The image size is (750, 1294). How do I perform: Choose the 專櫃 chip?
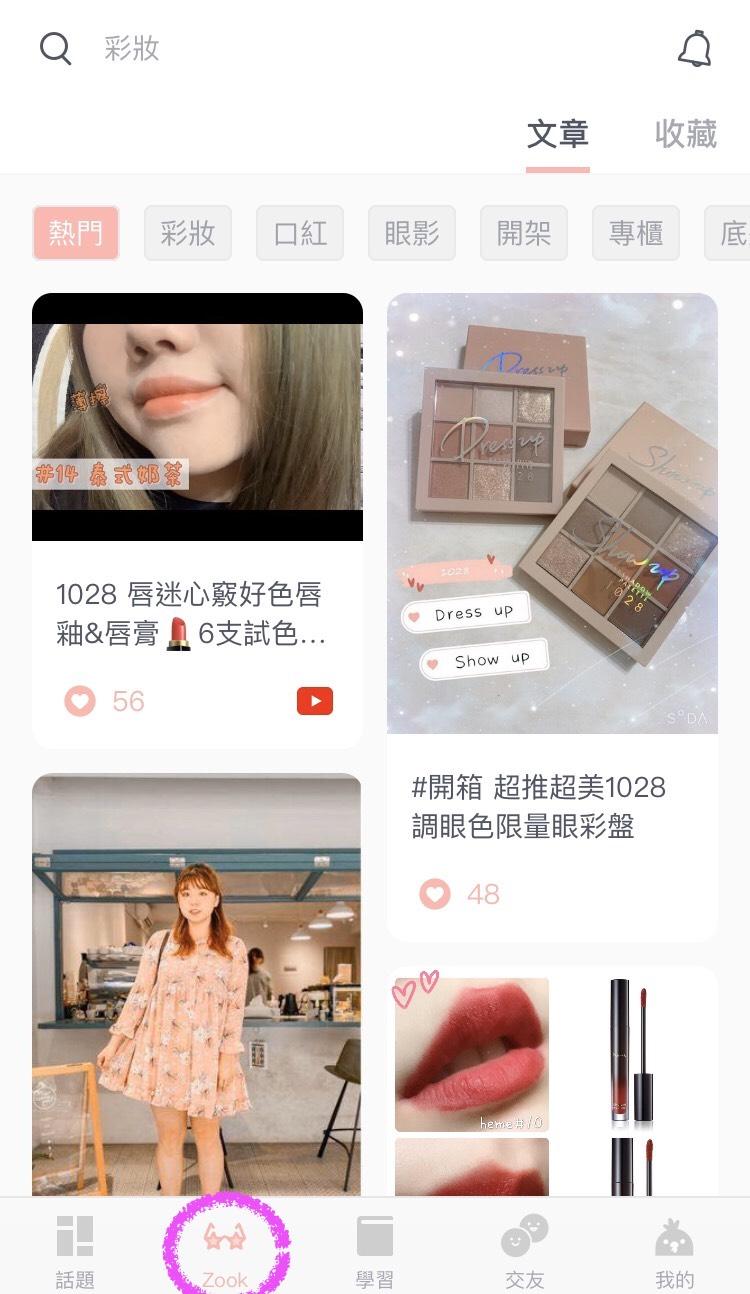636,233
